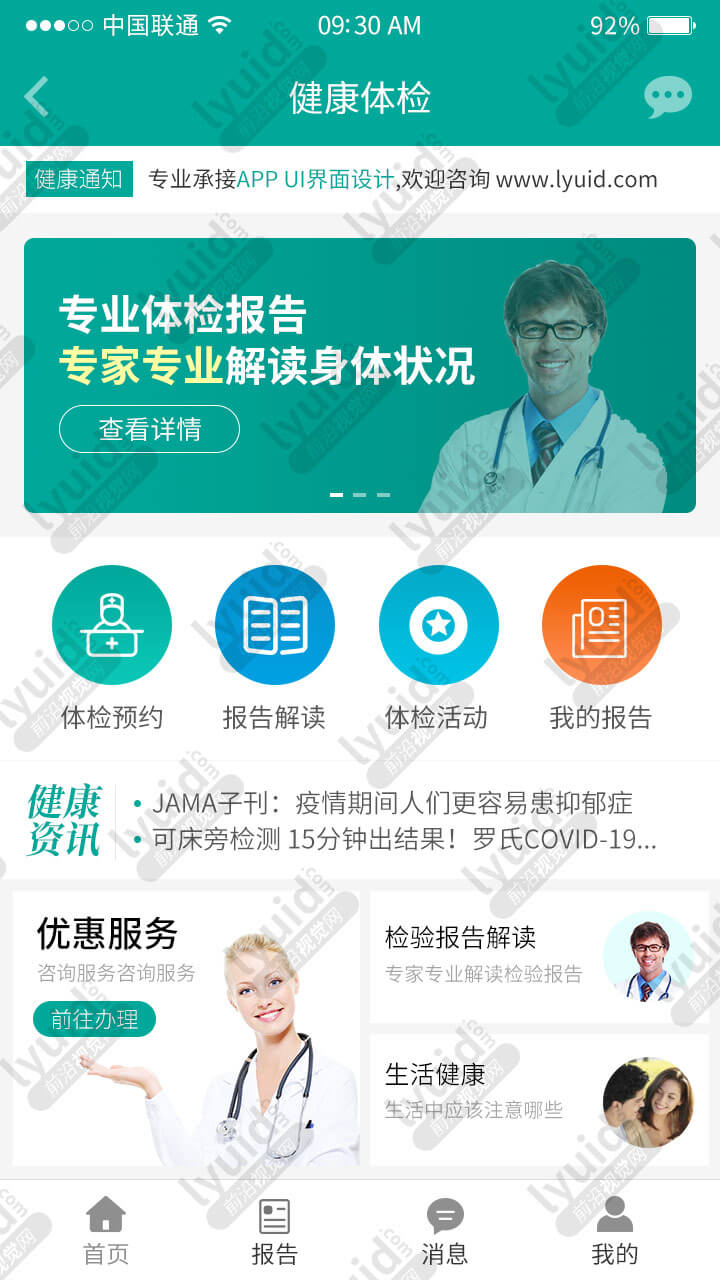This screenshot has height=1280, width=720.
Task: Open the 优惠服务 card
Action: click(186, 1029)
